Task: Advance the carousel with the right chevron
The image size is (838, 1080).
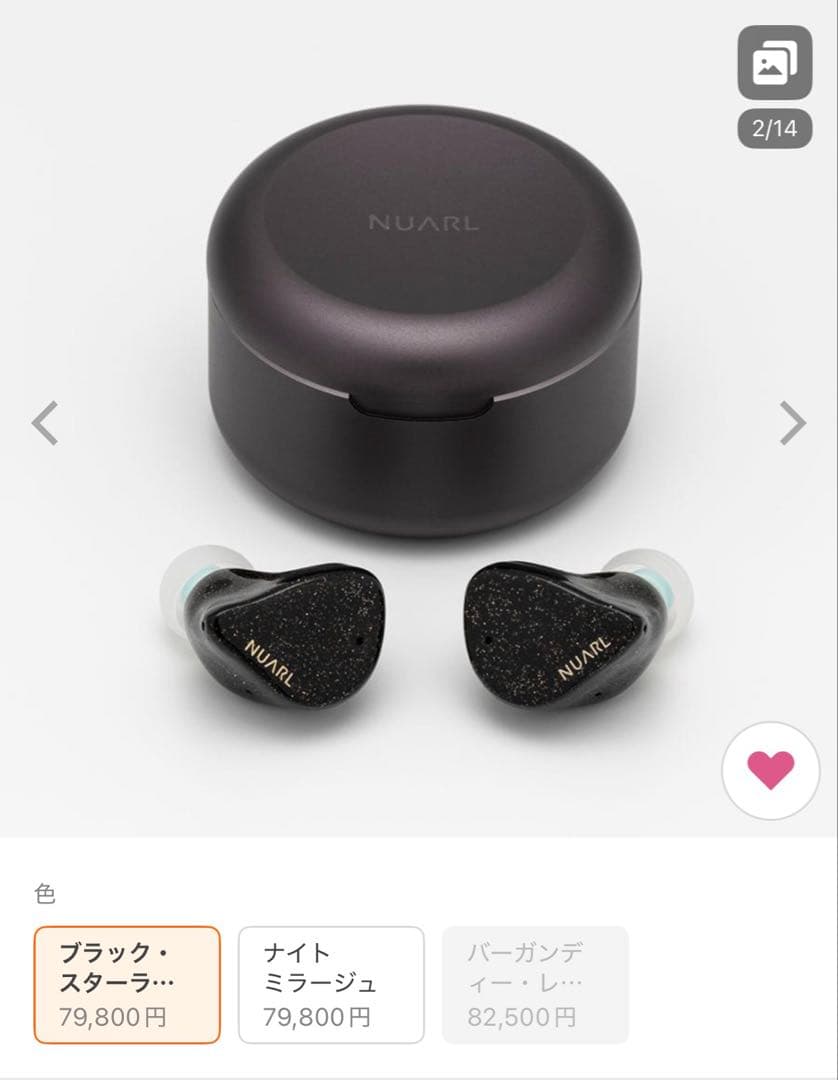Action: [791, 424]
